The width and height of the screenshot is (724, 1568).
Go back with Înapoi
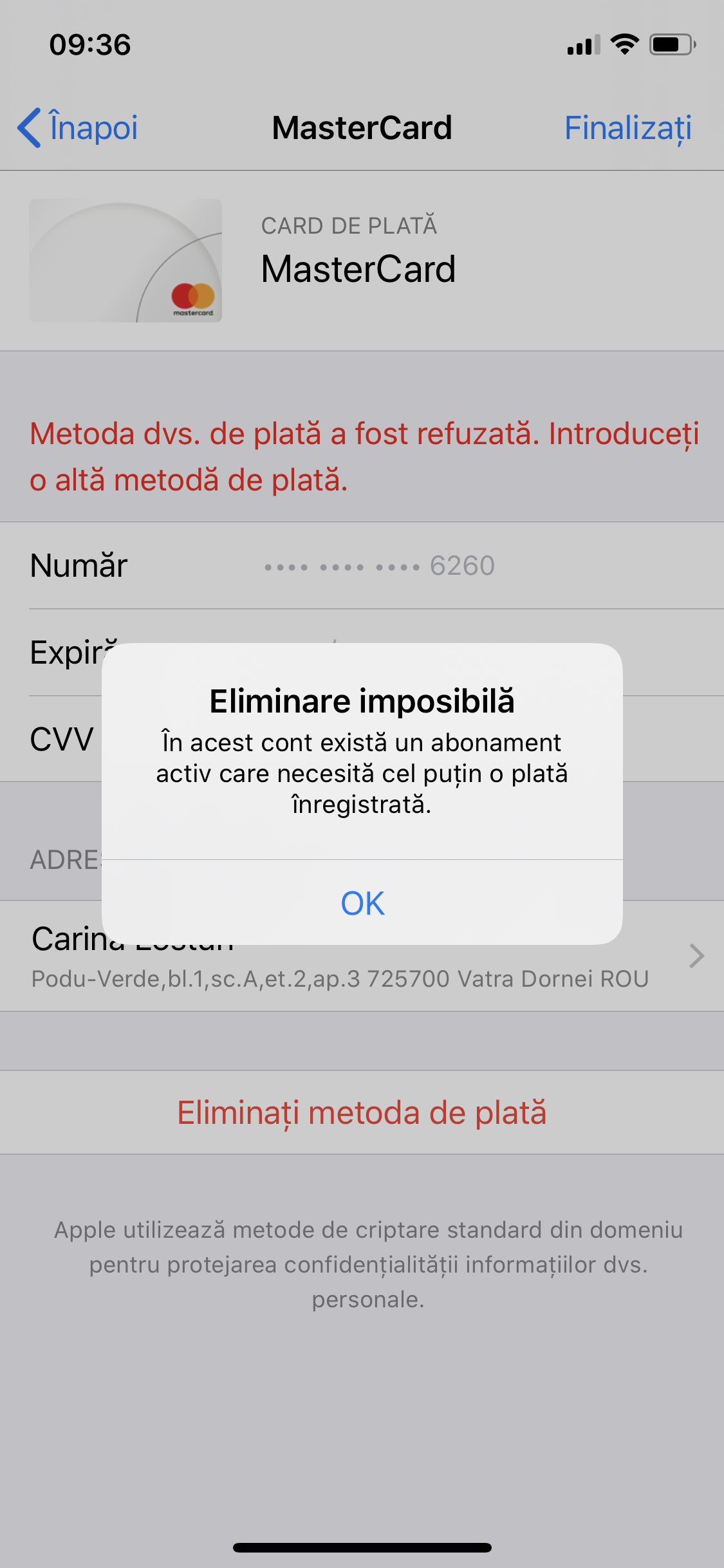(77, 127)
